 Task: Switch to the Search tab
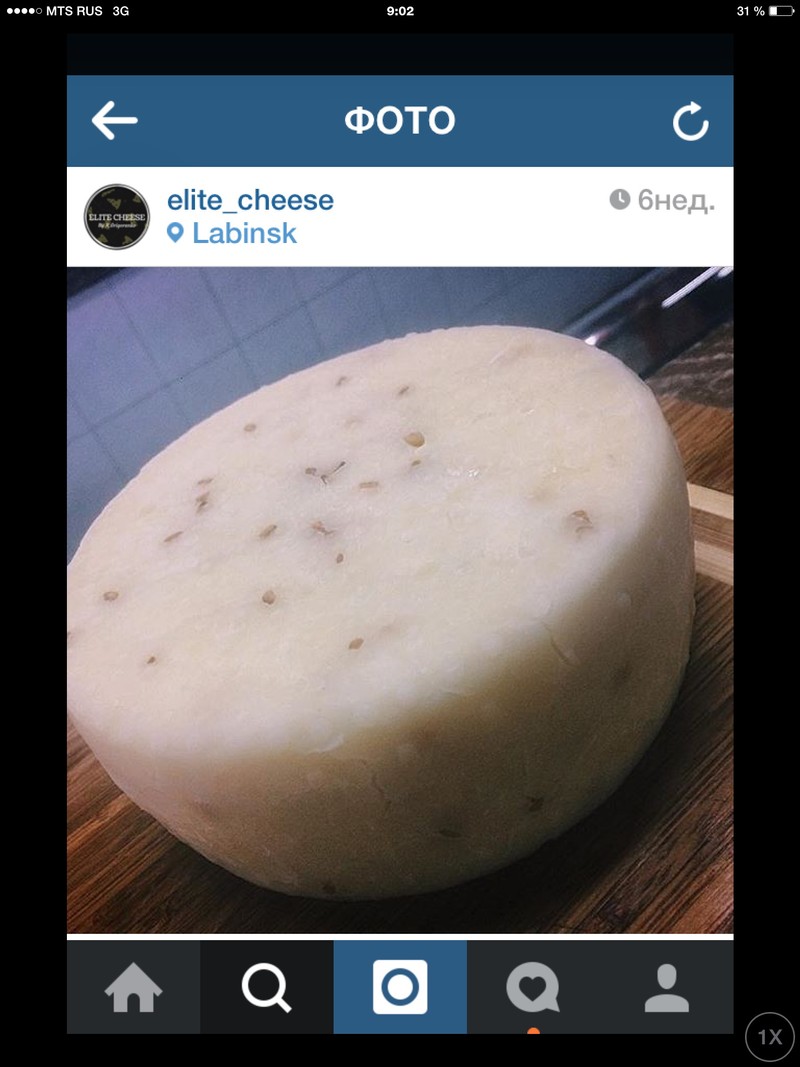[266, 988]
